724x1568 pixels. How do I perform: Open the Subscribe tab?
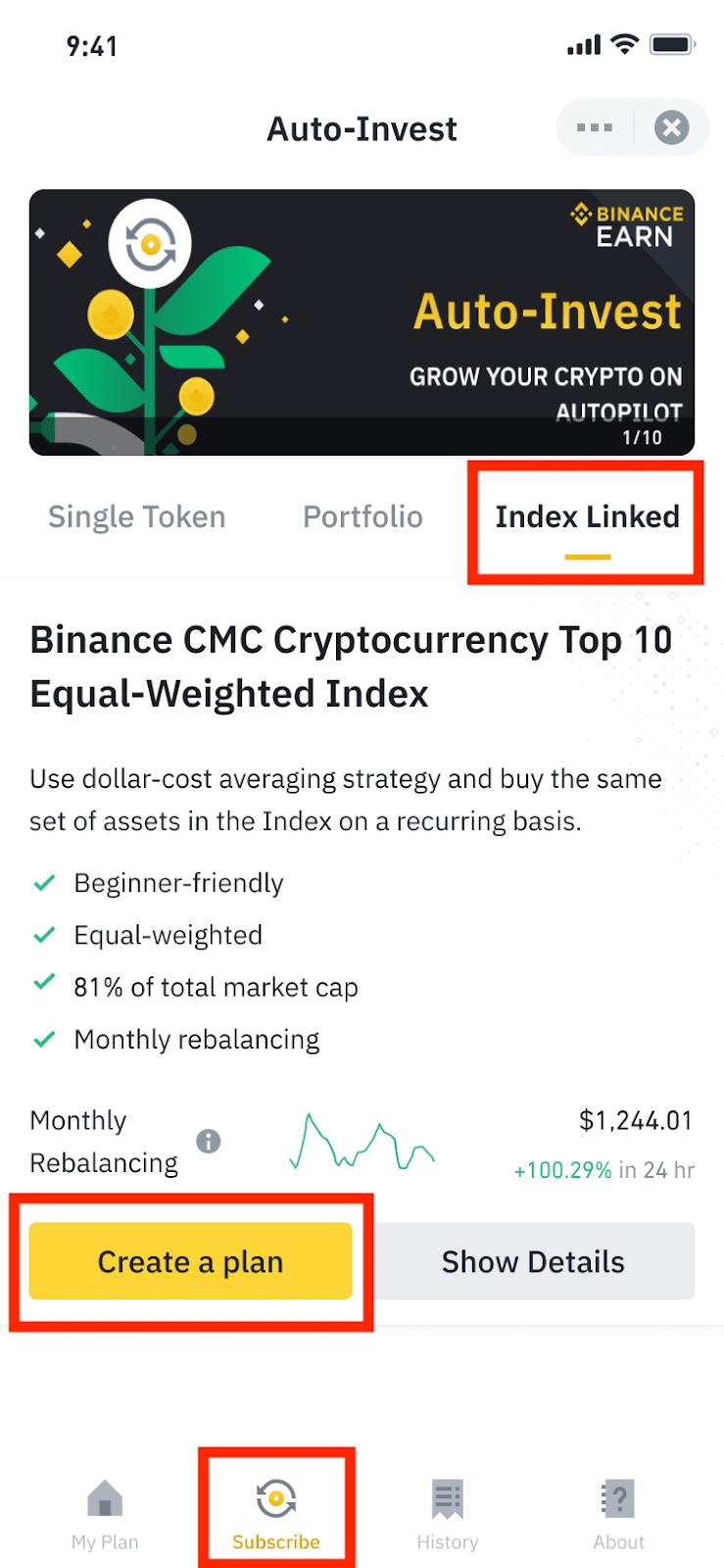[276, 1515]
